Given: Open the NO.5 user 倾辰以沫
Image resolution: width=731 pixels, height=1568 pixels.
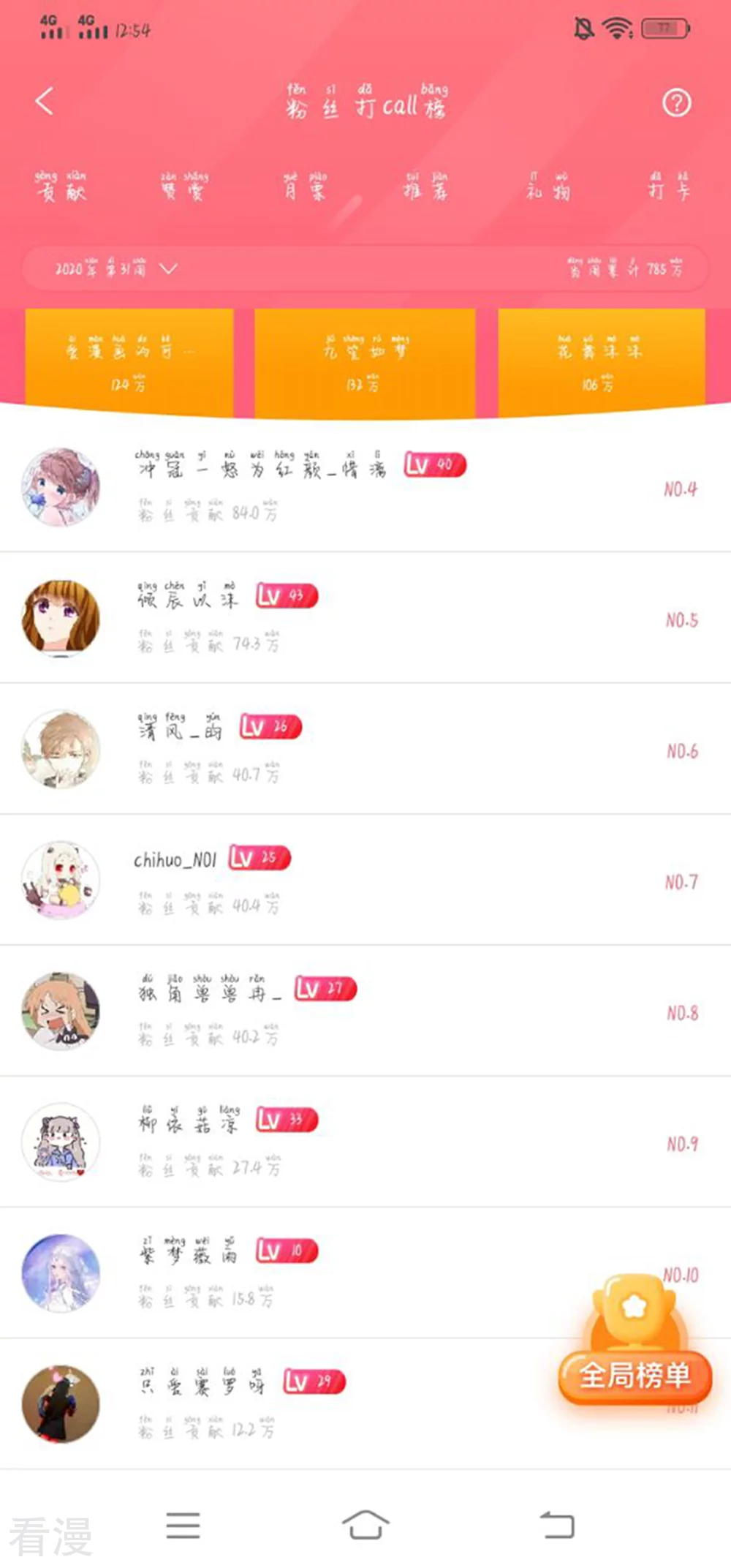Looking at the screenshot, I should [x=365, y=618].
